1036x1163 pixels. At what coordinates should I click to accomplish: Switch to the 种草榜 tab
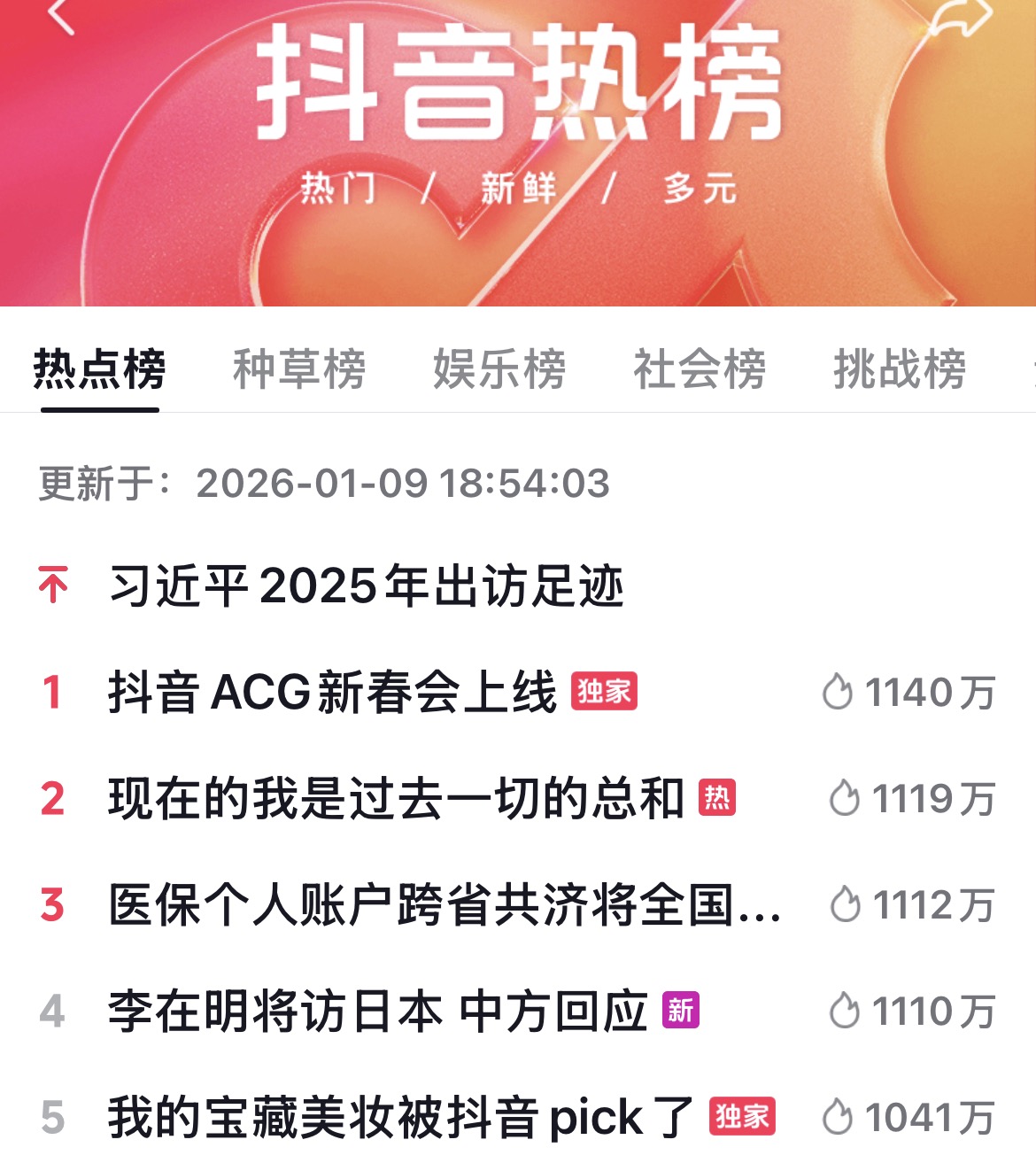point(299,368)
